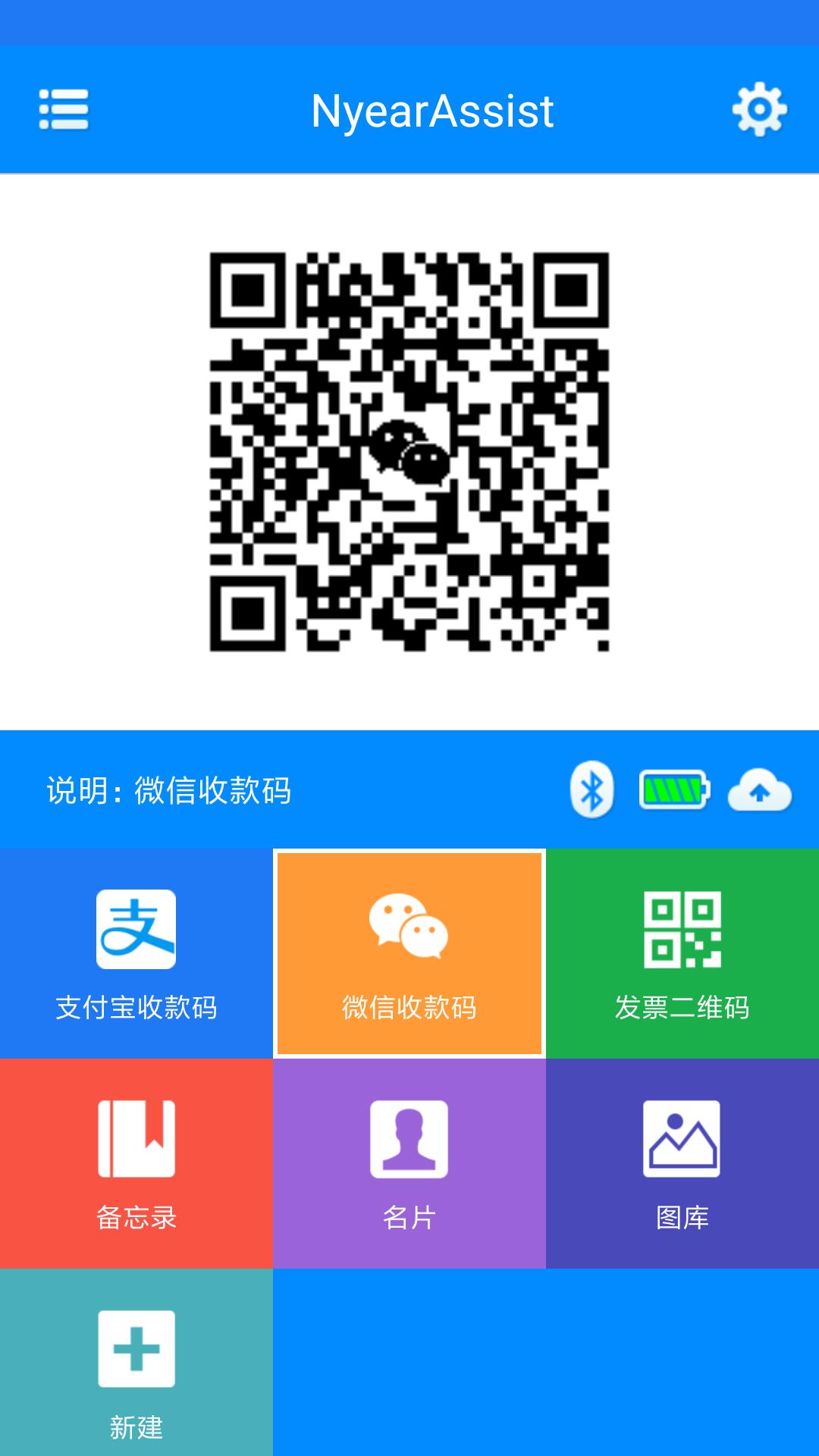Create a new item with 新建
Screen dimensions: 819x1456
pos(136,1365)
